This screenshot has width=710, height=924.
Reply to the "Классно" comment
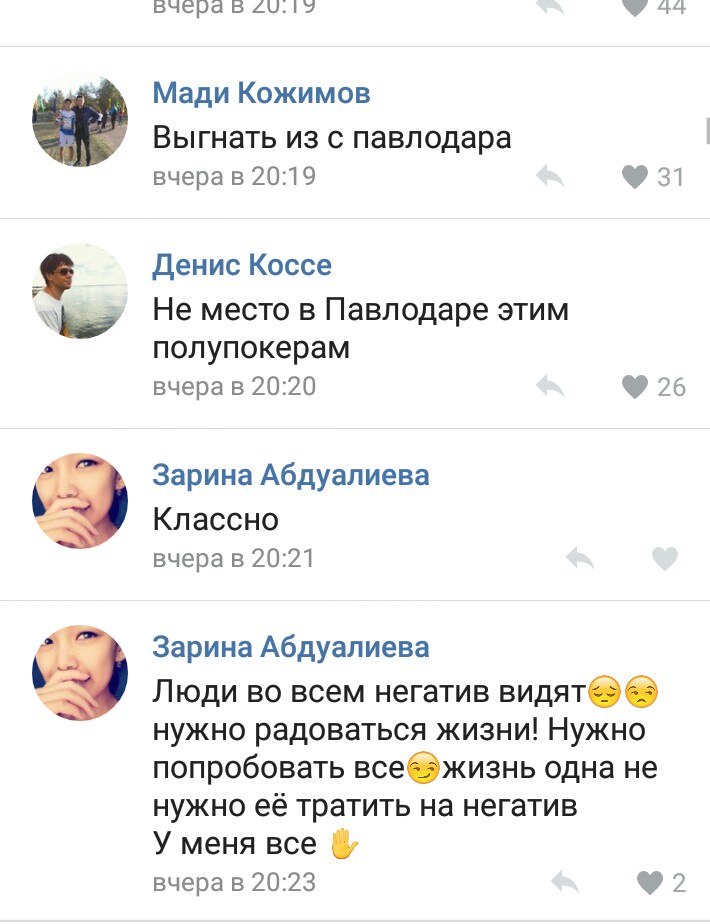tap(580, 558)
